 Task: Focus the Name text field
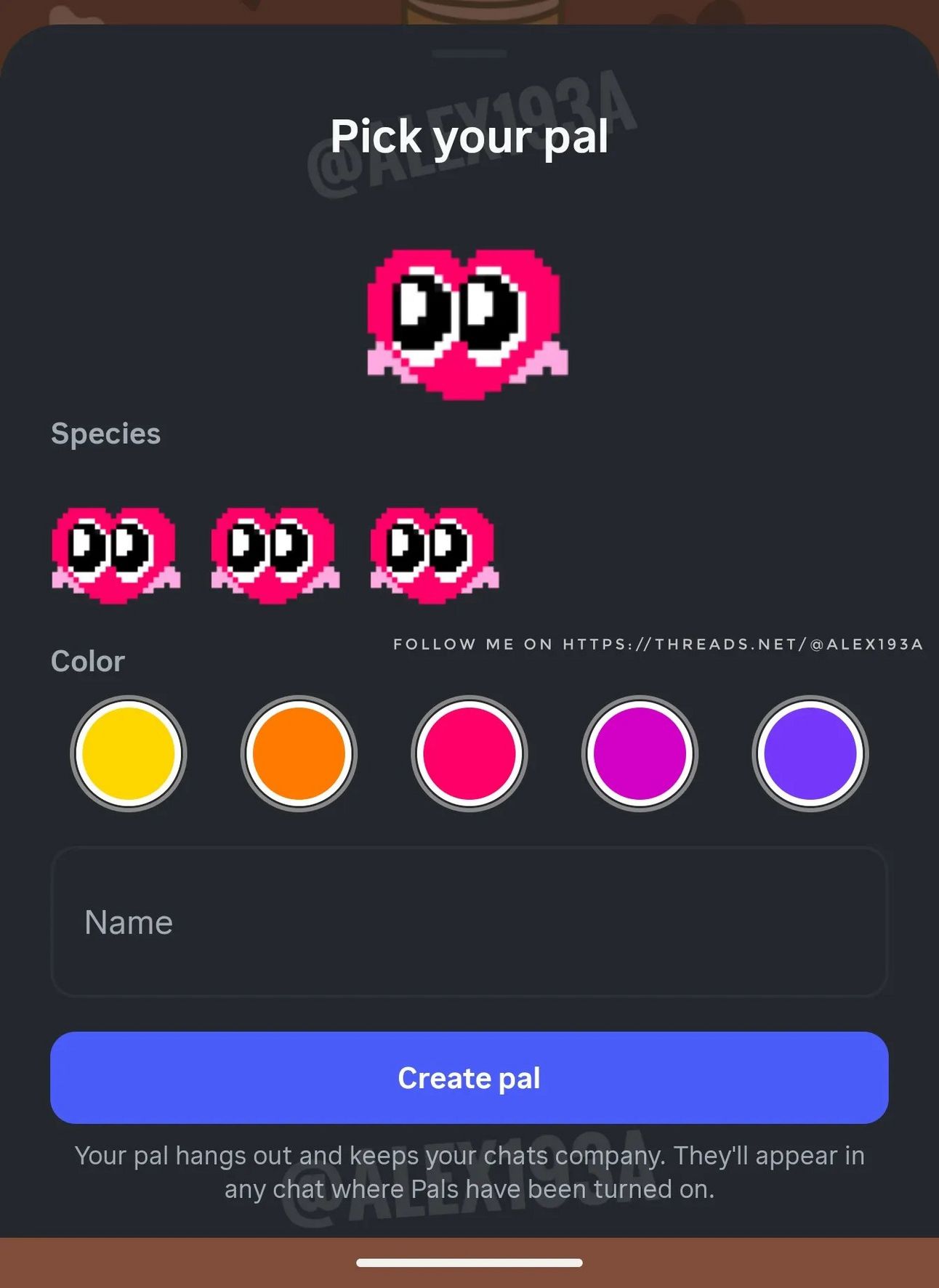click(469, 922)
